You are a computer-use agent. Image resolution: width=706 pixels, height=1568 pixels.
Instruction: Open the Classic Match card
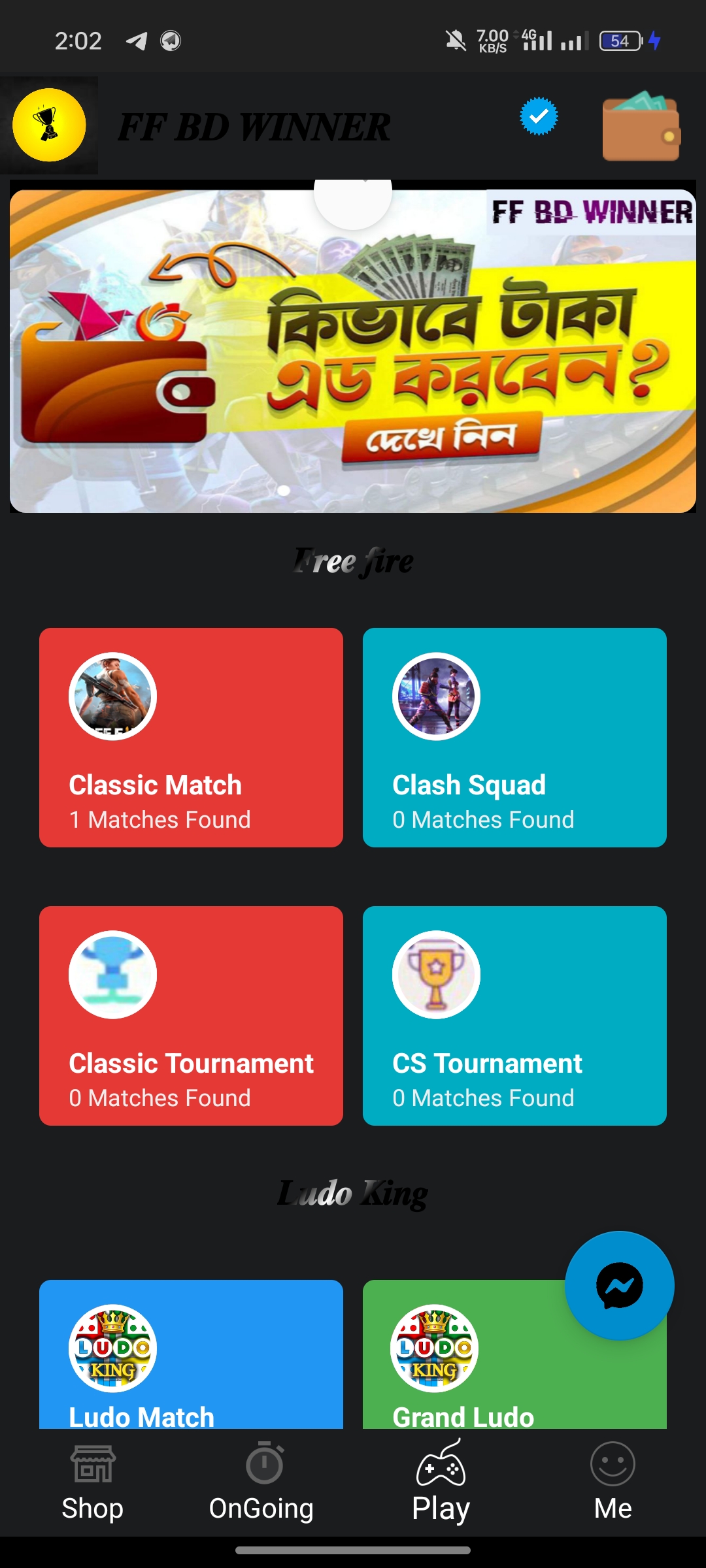pos(191,738)
